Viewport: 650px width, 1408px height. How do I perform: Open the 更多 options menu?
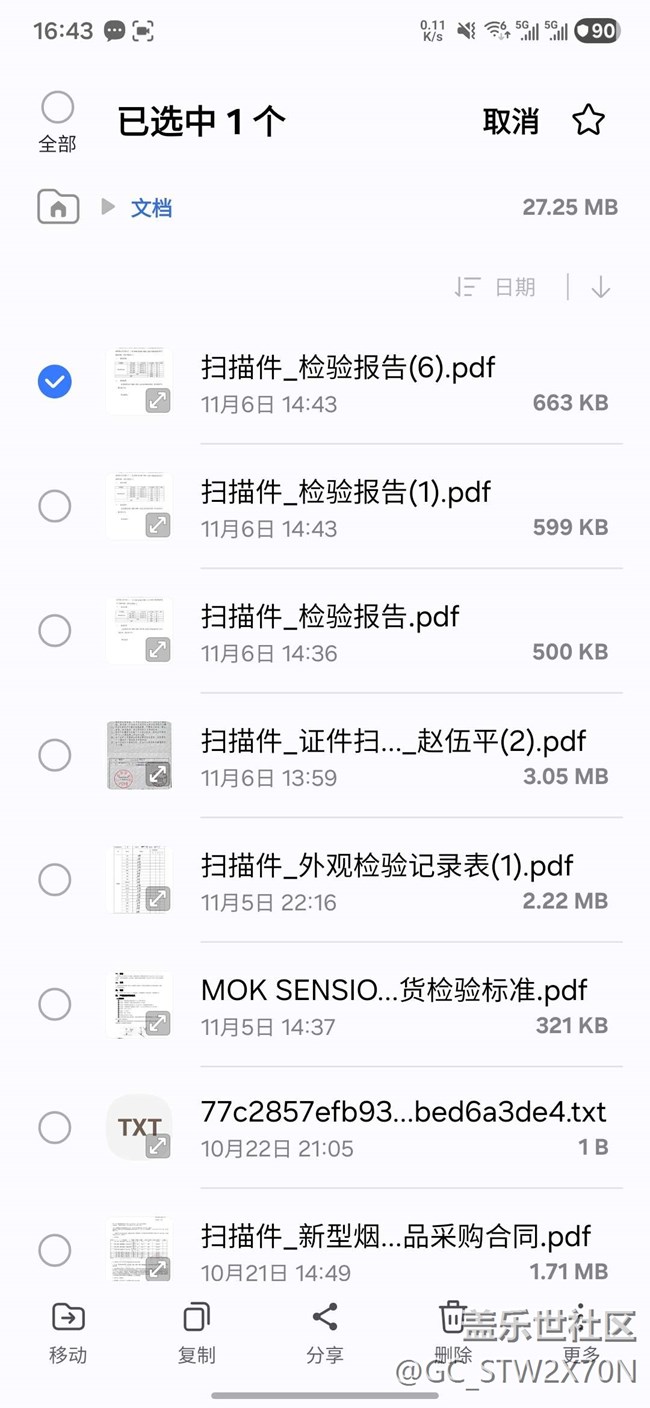click(581, 1332)
